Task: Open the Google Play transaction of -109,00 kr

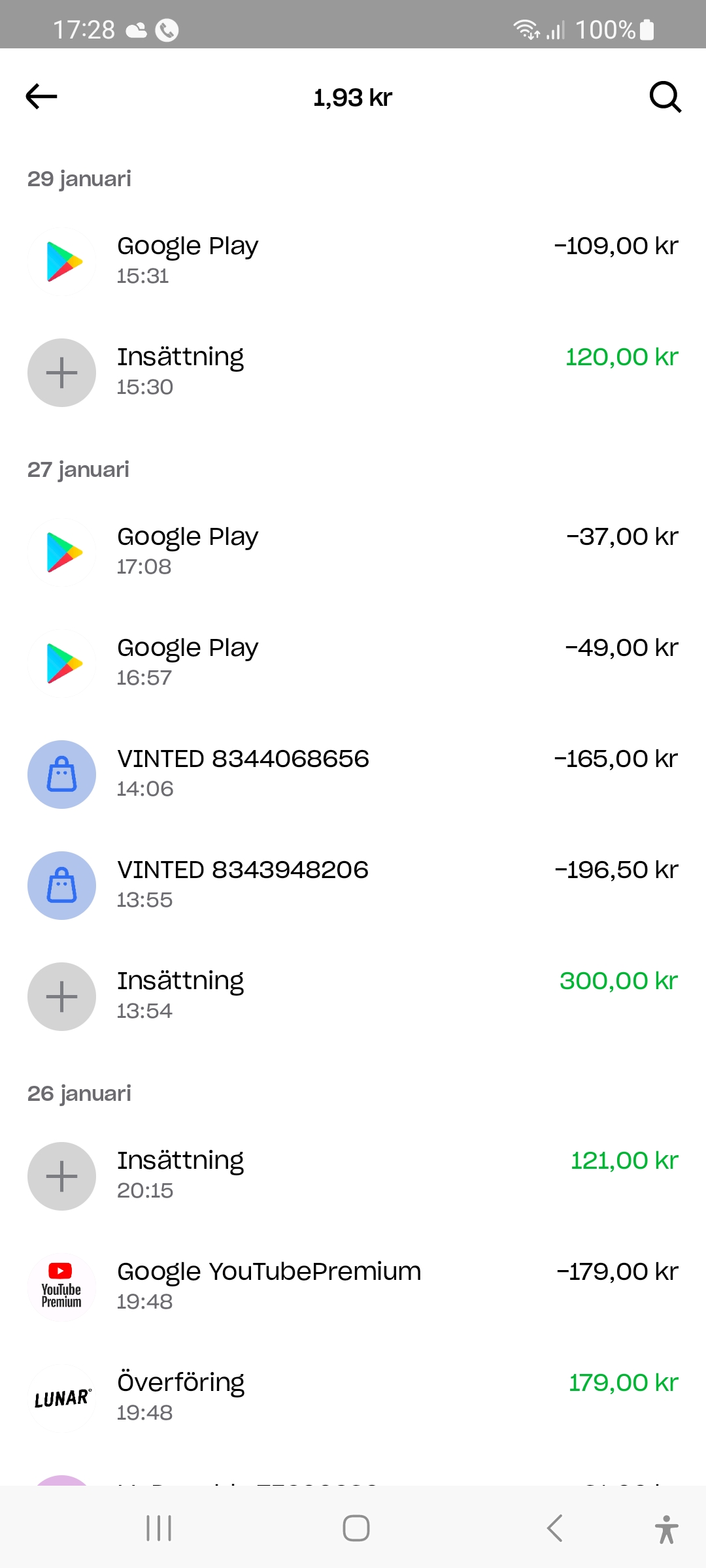Action: tap(353, 261)
